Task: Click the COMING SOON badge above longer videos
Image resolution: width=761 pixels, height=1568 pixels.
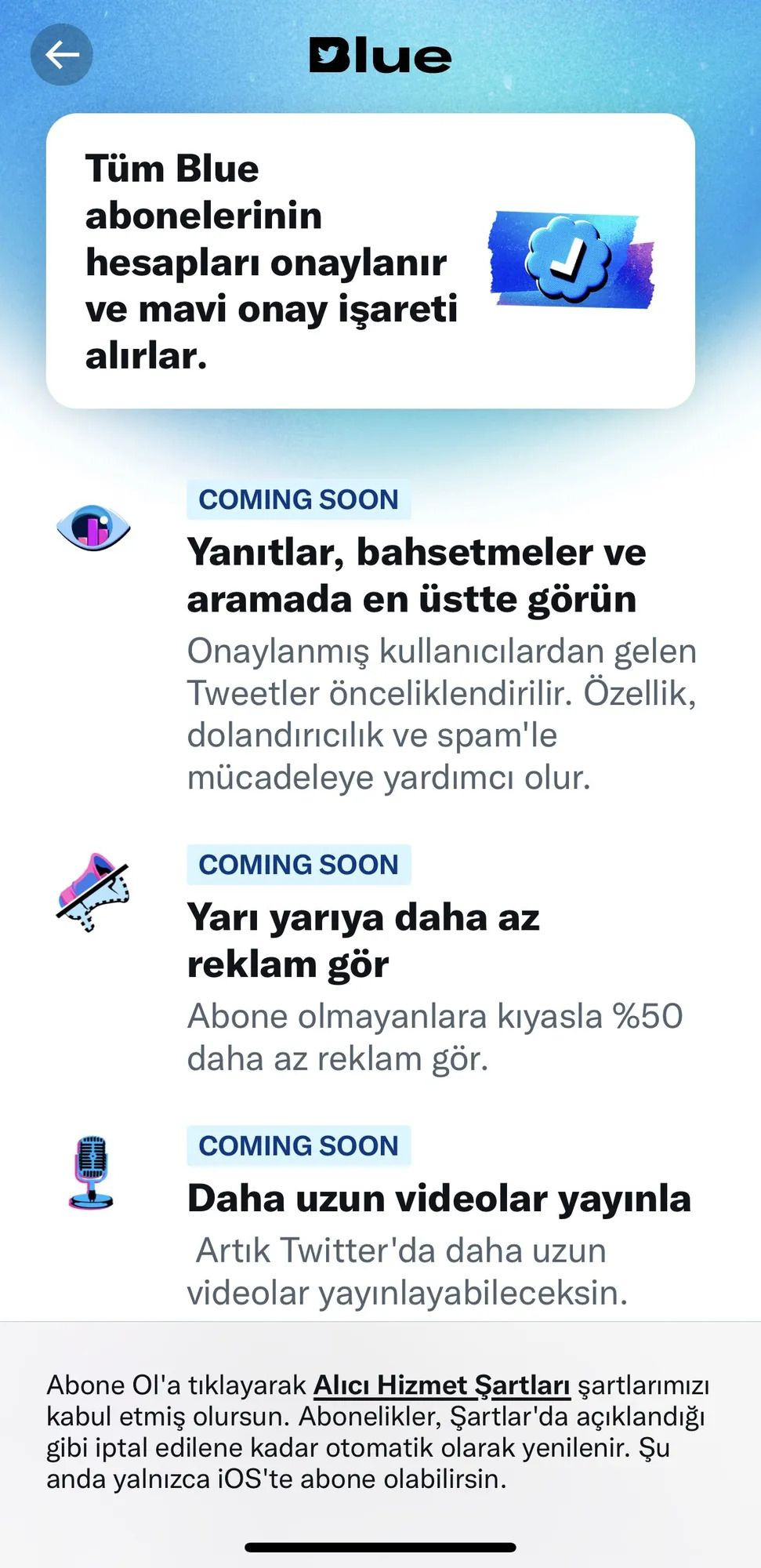Action: click(x=298, y=1145)
